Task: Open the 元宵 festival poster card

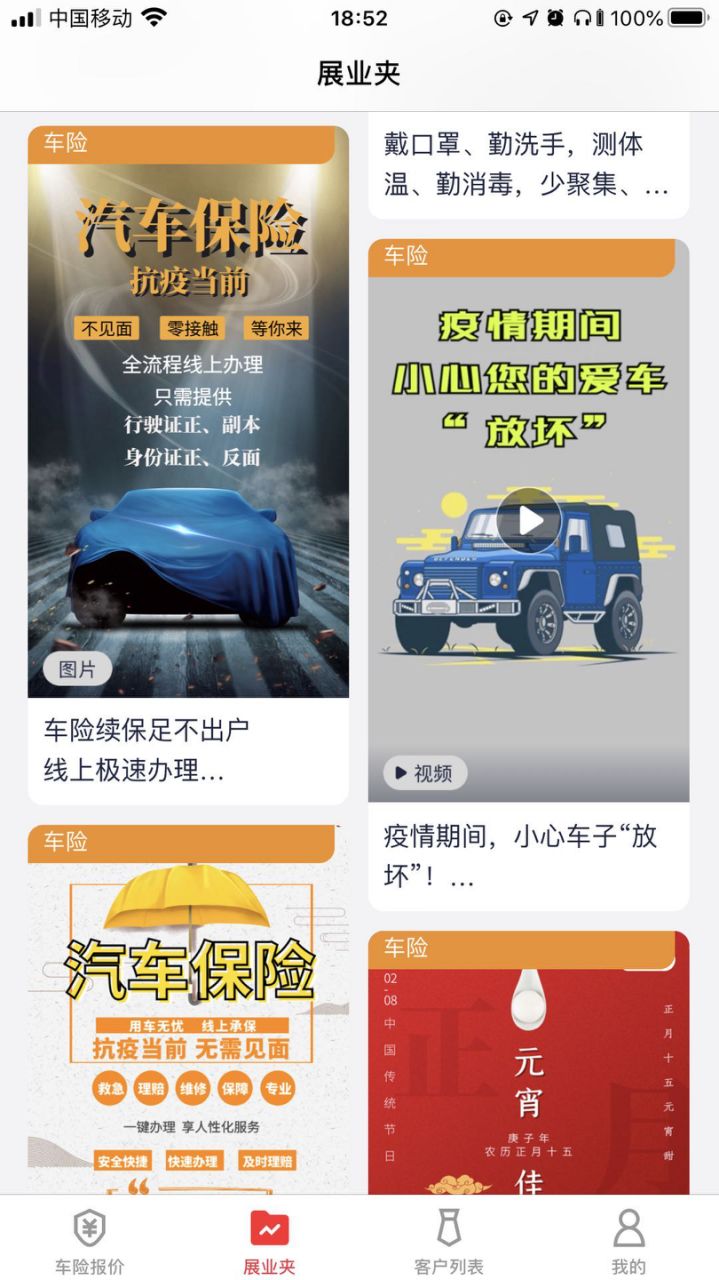Action: pyautogui.click(x=528, y=1070)
